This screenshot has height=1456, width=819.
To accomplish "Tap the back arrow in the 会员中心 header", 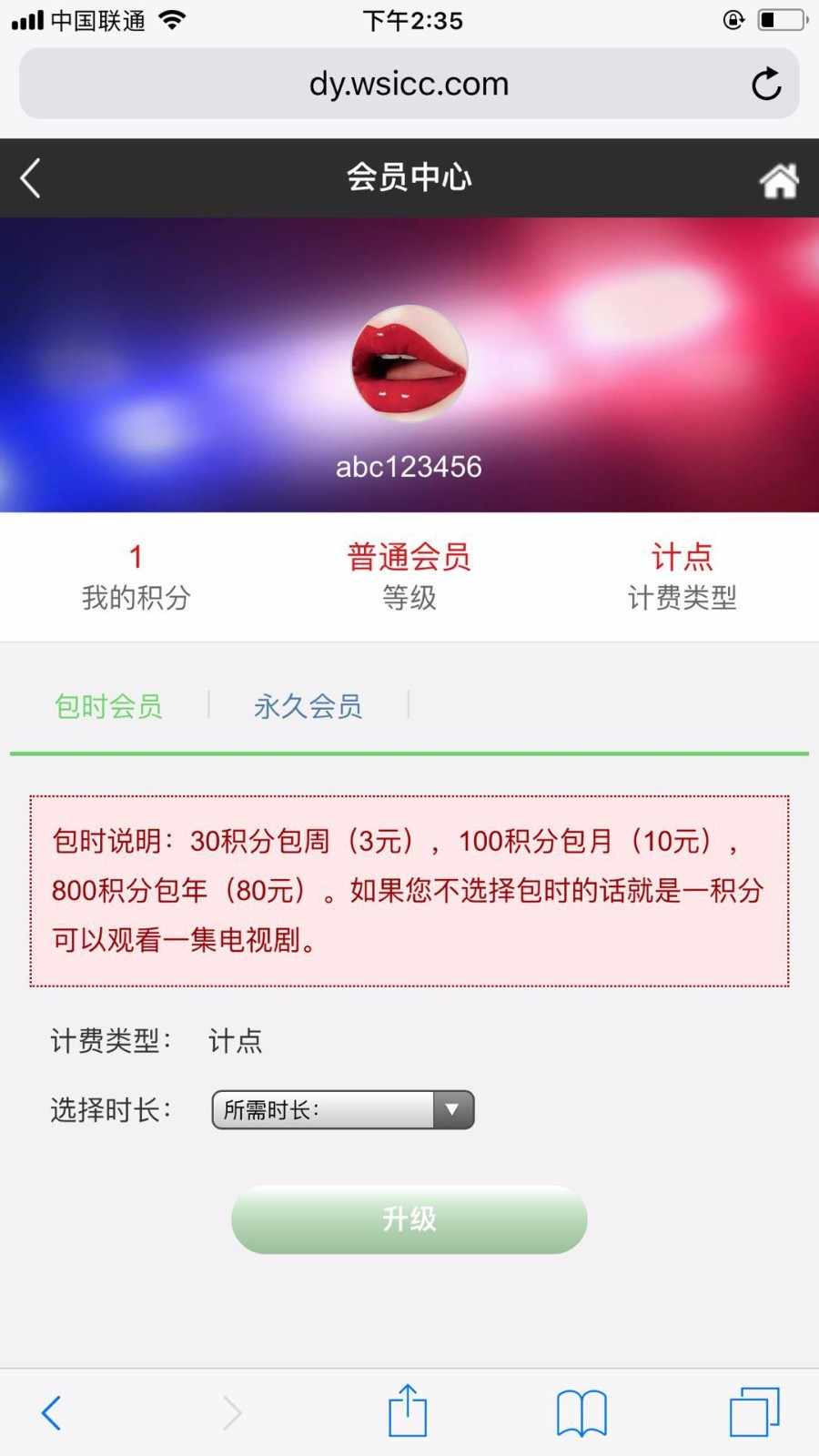I will pyautogui.click(x=30, y=178).
